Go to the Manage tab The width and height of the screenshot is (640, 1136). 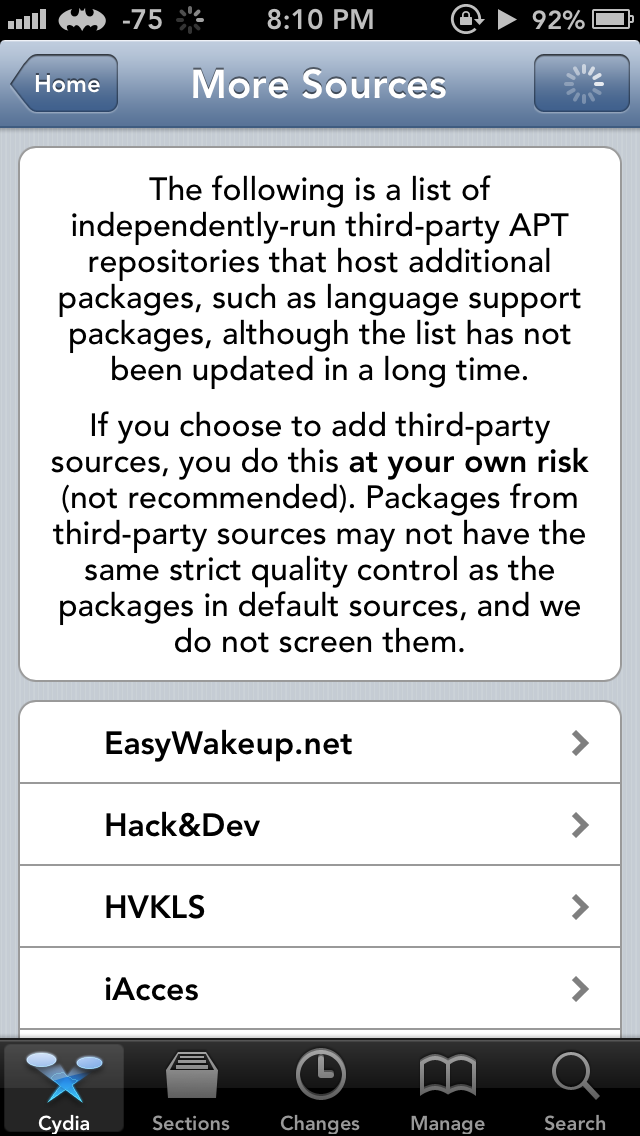coord(447,1089)
